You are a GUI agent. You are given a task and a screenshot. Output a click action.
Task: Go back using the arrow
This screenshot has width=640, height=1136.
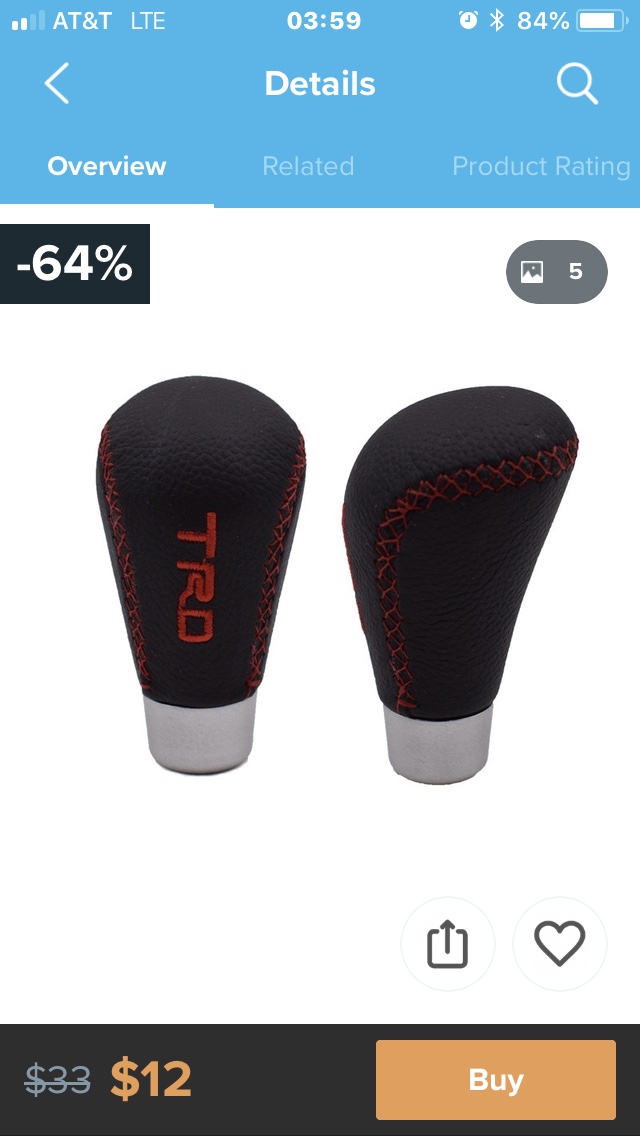click(x=57, y=84)
